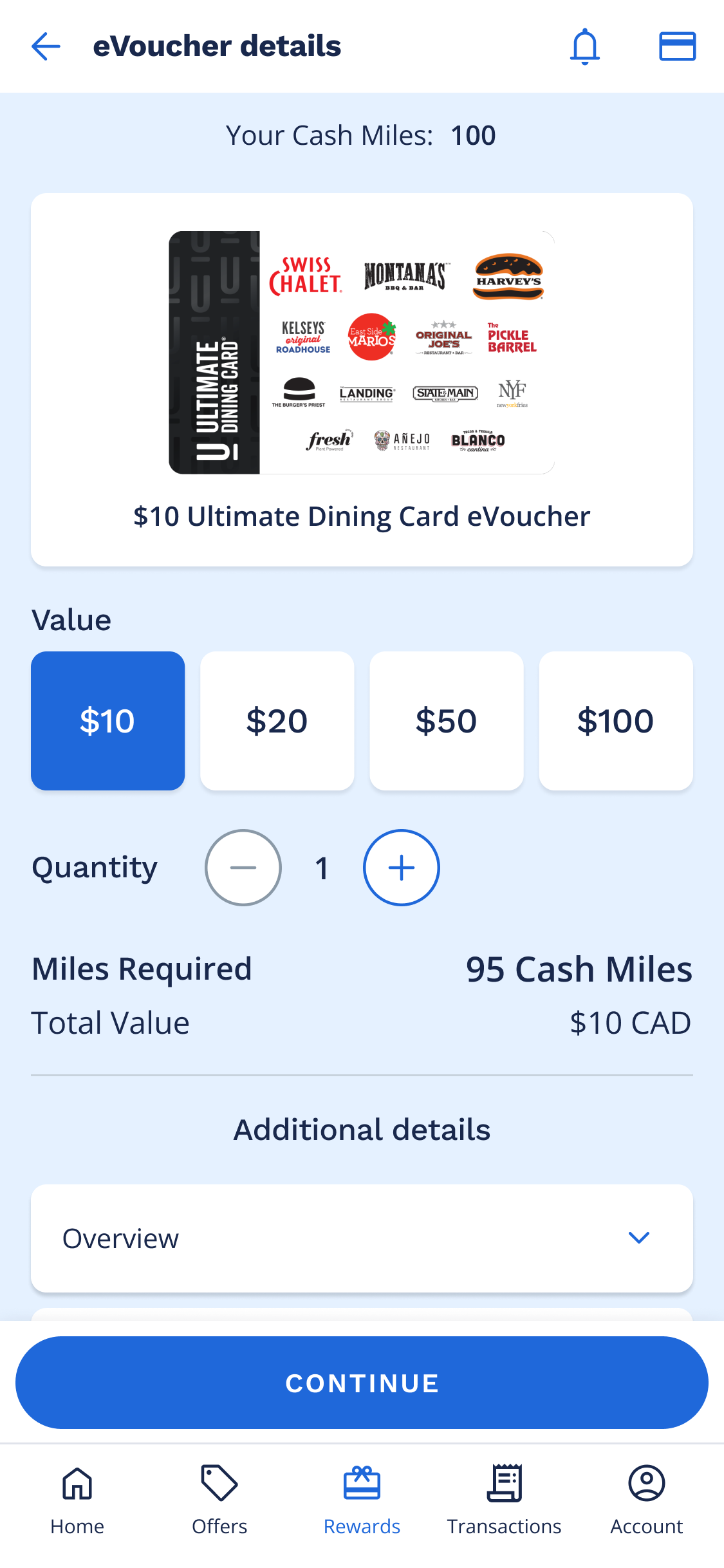The image size is (724, 1568).
Task: Decrease quantity with the minus button
Action: click(243, 867)
